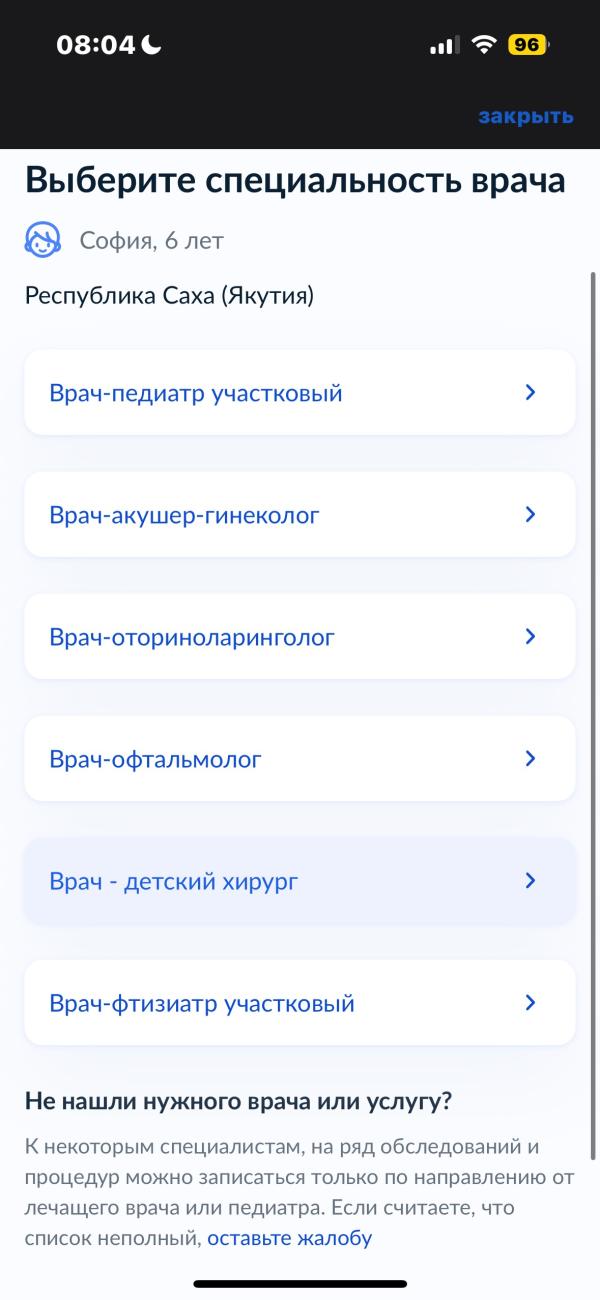The width and height of the screenshot is (600, 1300).
Task: Choose Врач-оториноларинголог
Action: pos(300,637)
